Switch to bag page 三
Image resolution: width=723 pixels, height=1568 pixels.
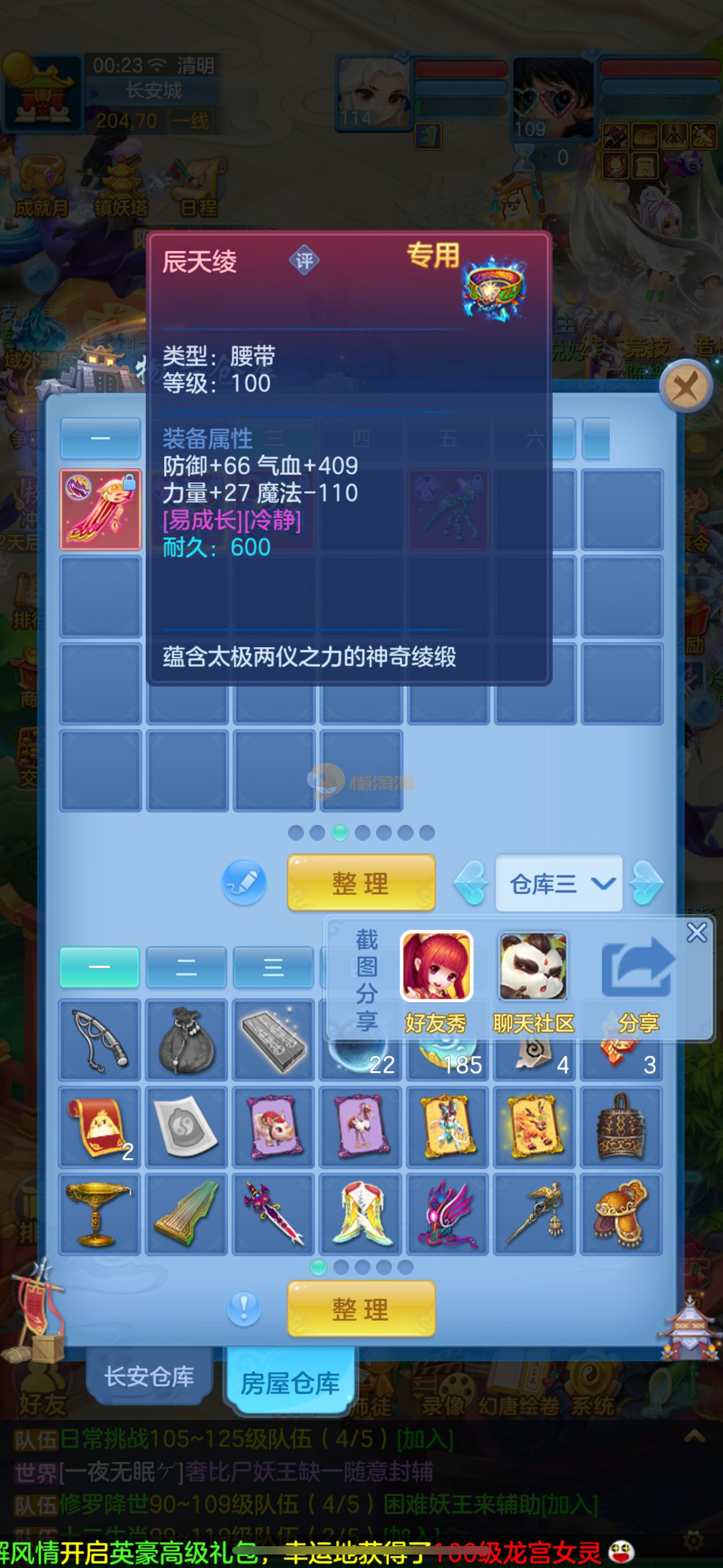272,967
